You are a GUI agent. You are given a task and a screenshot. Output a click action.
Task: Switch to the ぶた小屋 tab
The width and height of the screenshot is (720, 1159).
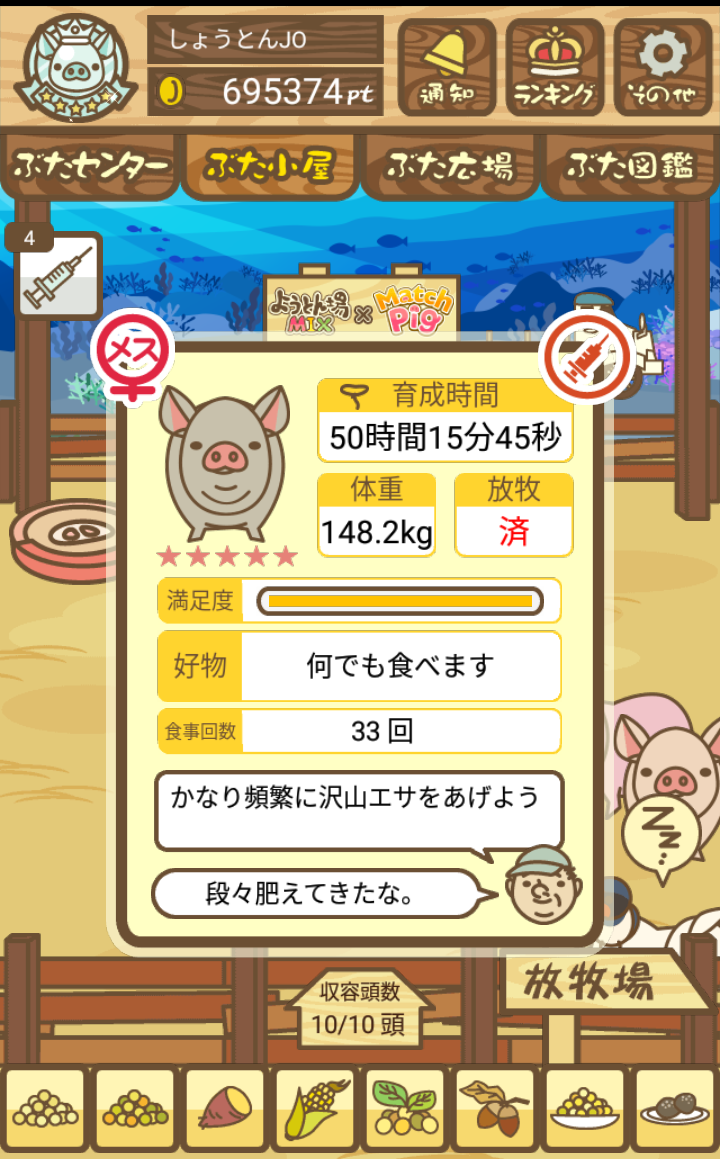(269, 166)
